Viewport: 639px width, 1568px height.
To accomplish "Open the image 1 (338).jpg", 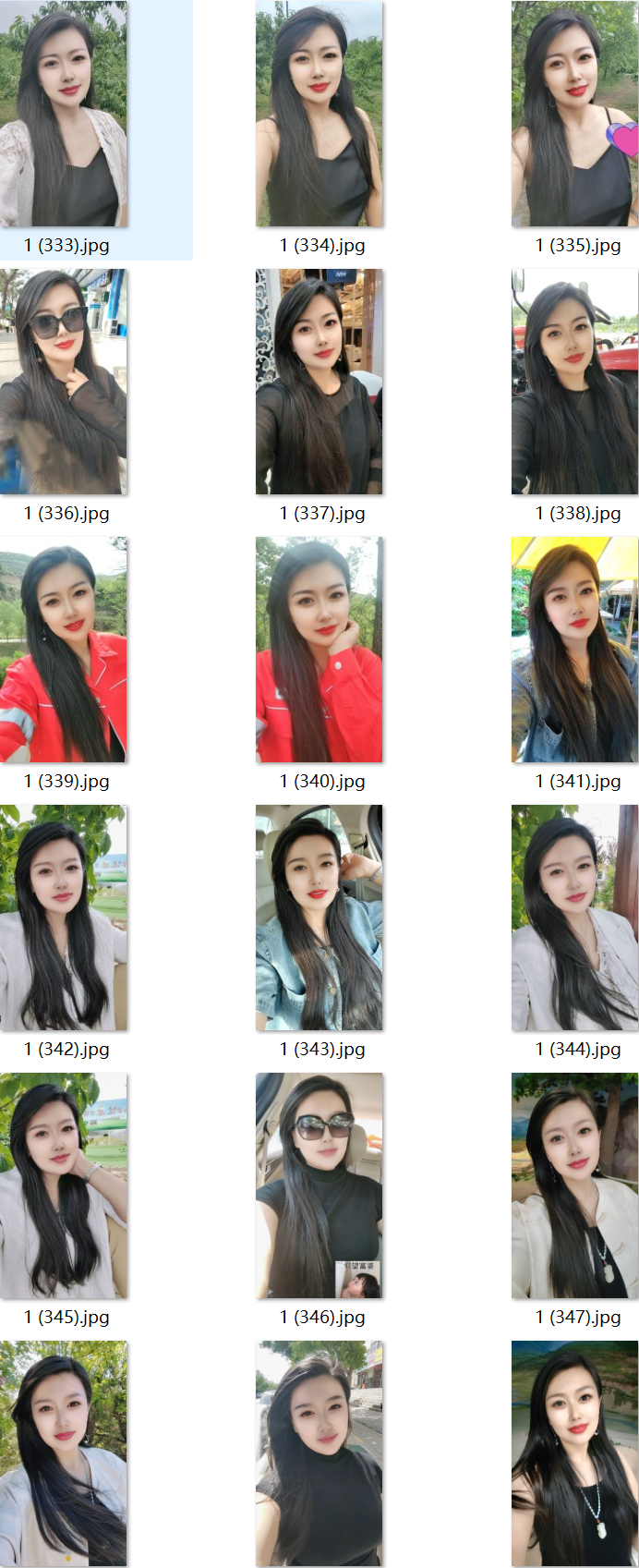I will [x=574, y=382].
